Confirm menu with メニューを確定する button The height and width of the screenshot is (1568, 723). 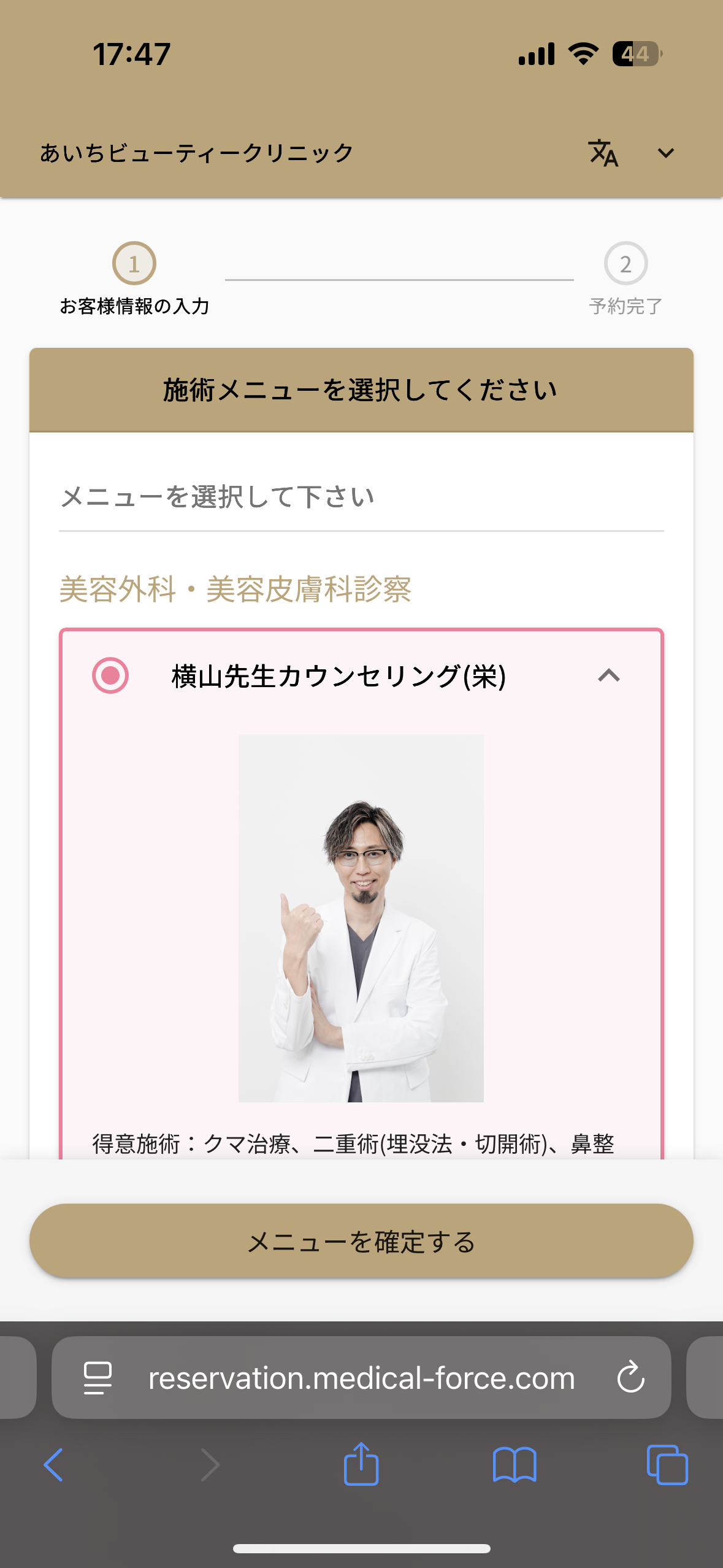pos(361,1241)
